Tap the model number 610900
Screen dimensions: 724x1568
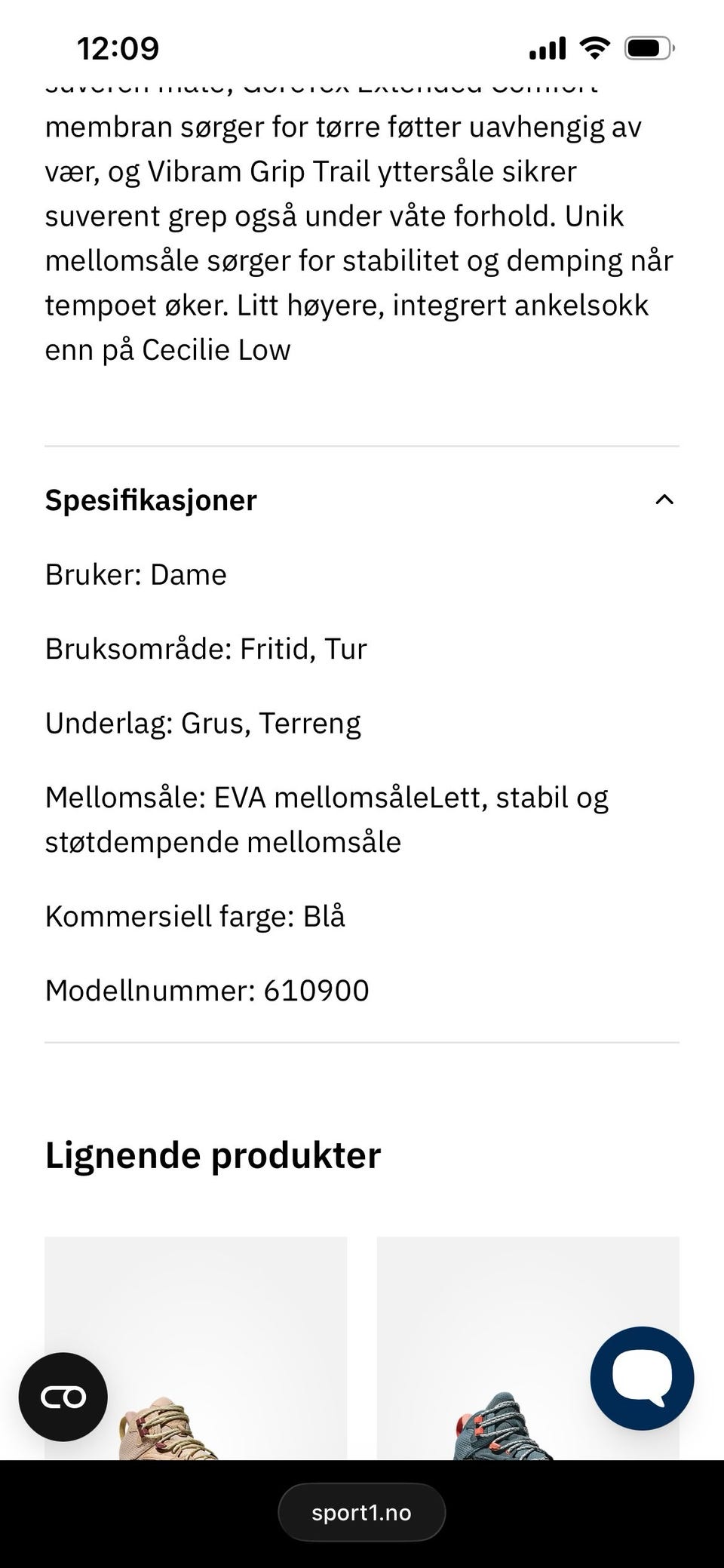(207, 989)
